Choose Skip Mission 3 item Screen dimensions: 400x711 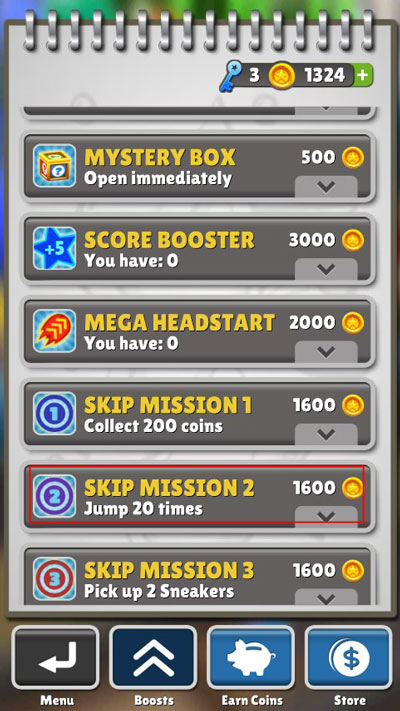[x=199, y=576]
